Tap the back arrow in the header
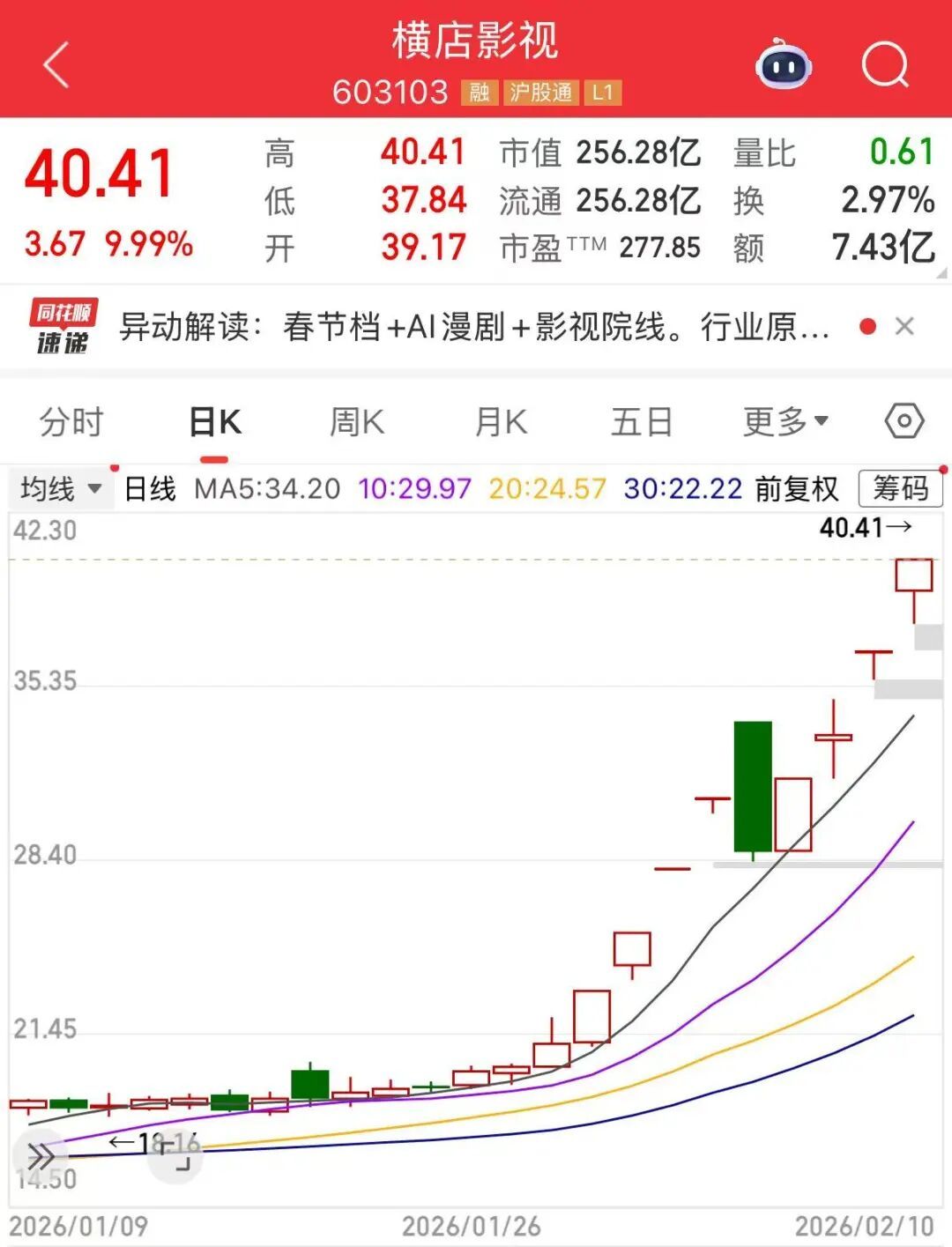 (56, 66)
